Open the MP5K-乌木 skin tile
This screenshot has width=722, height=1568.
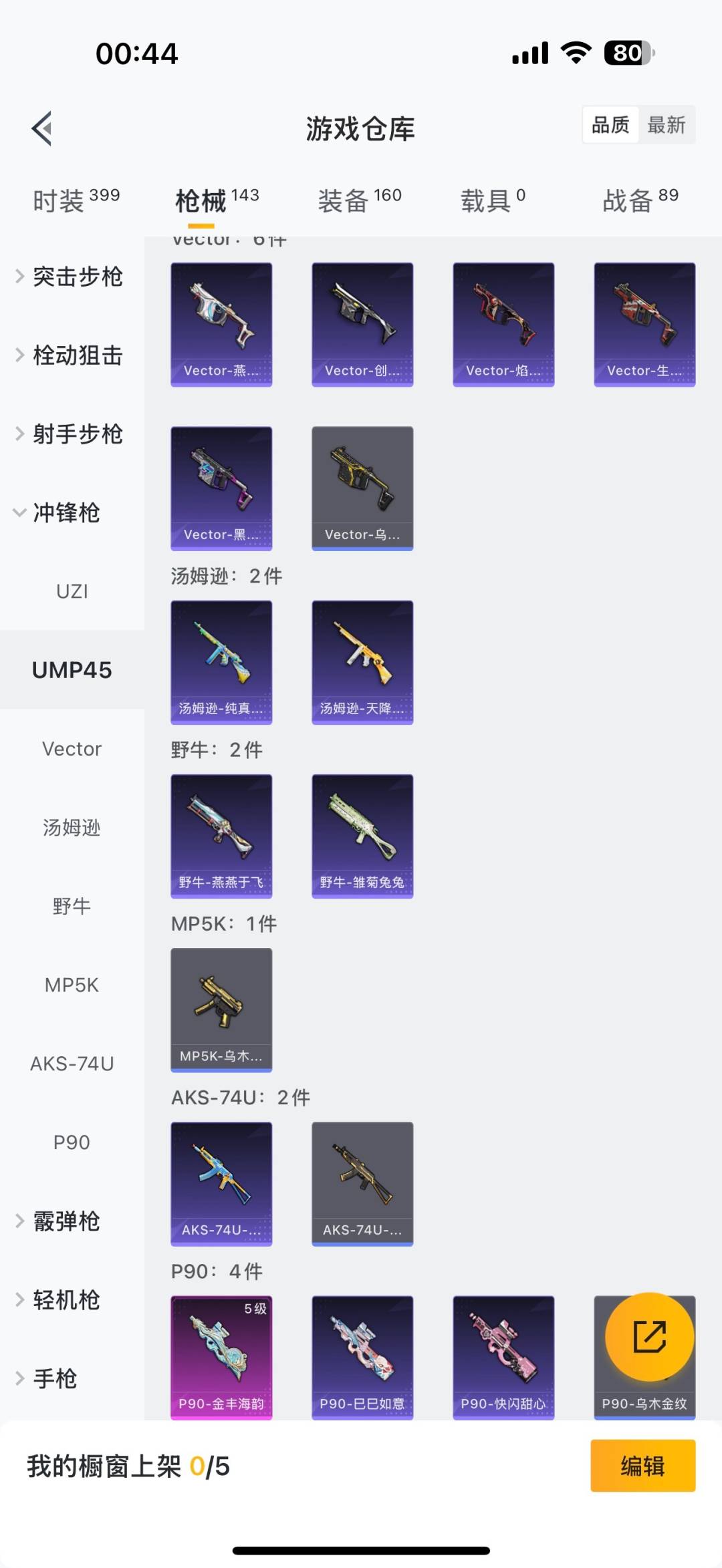(221, 1009)
